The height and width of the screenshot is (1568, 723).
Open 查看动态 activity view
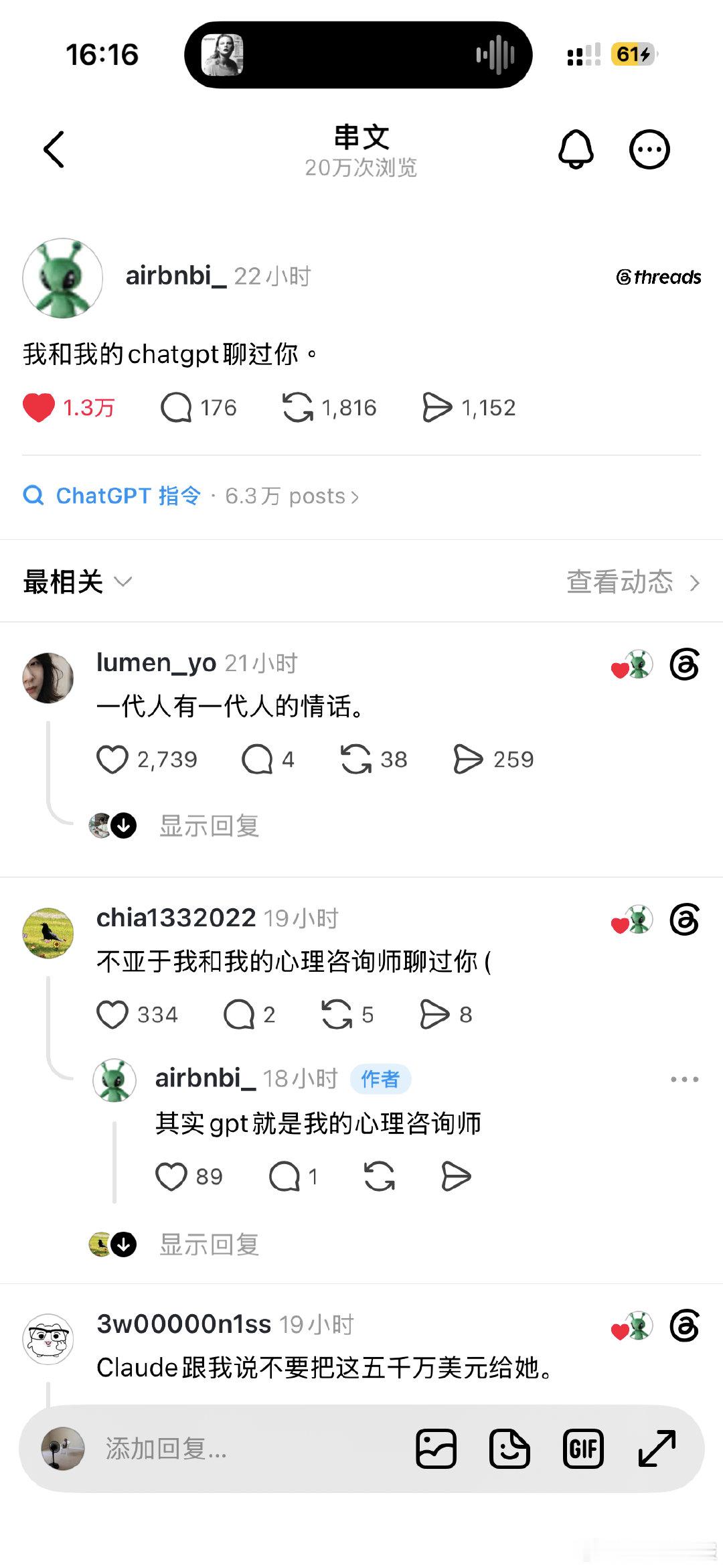point(633,582)
